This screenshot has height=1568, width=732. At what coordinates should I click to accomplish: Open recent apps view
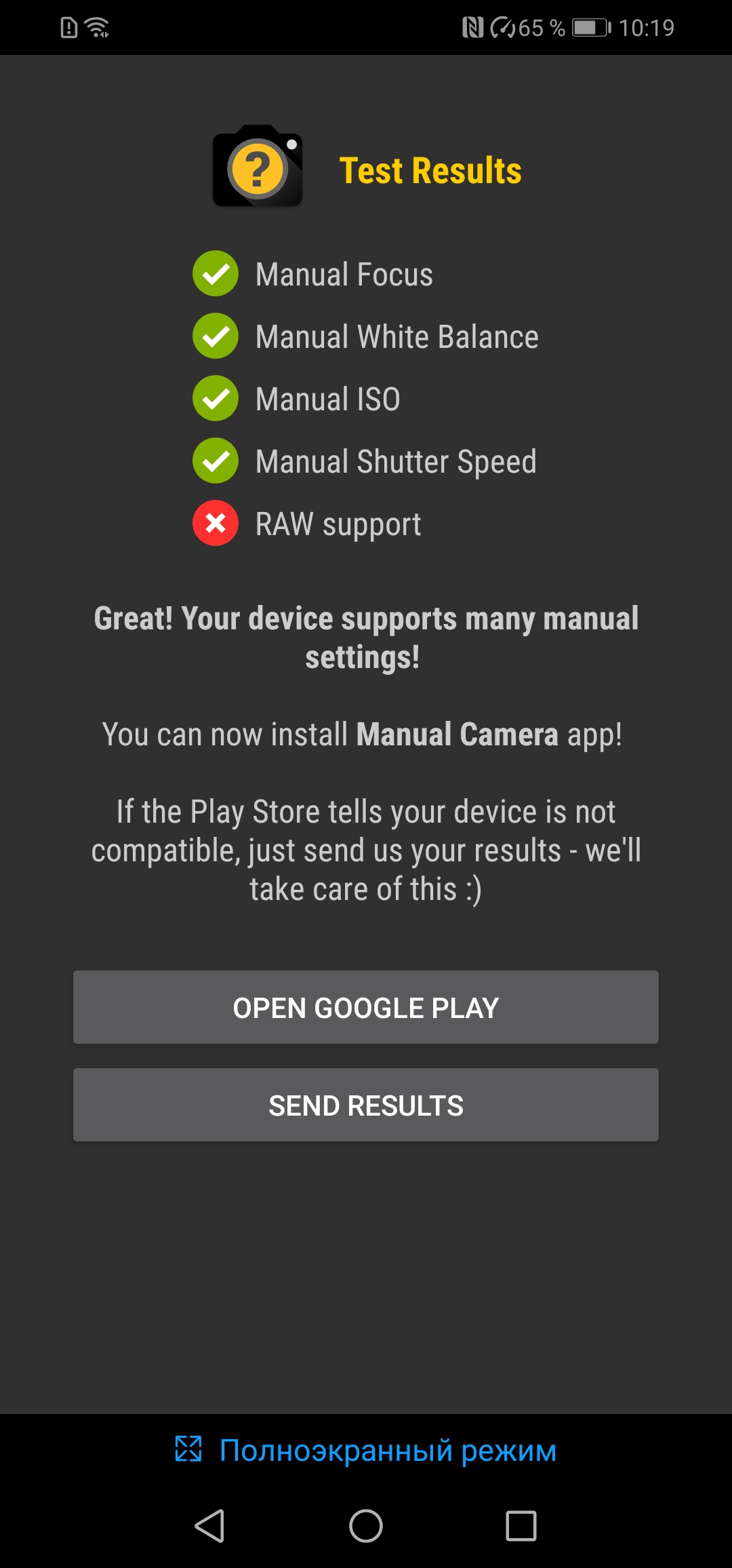point(521,1526)
